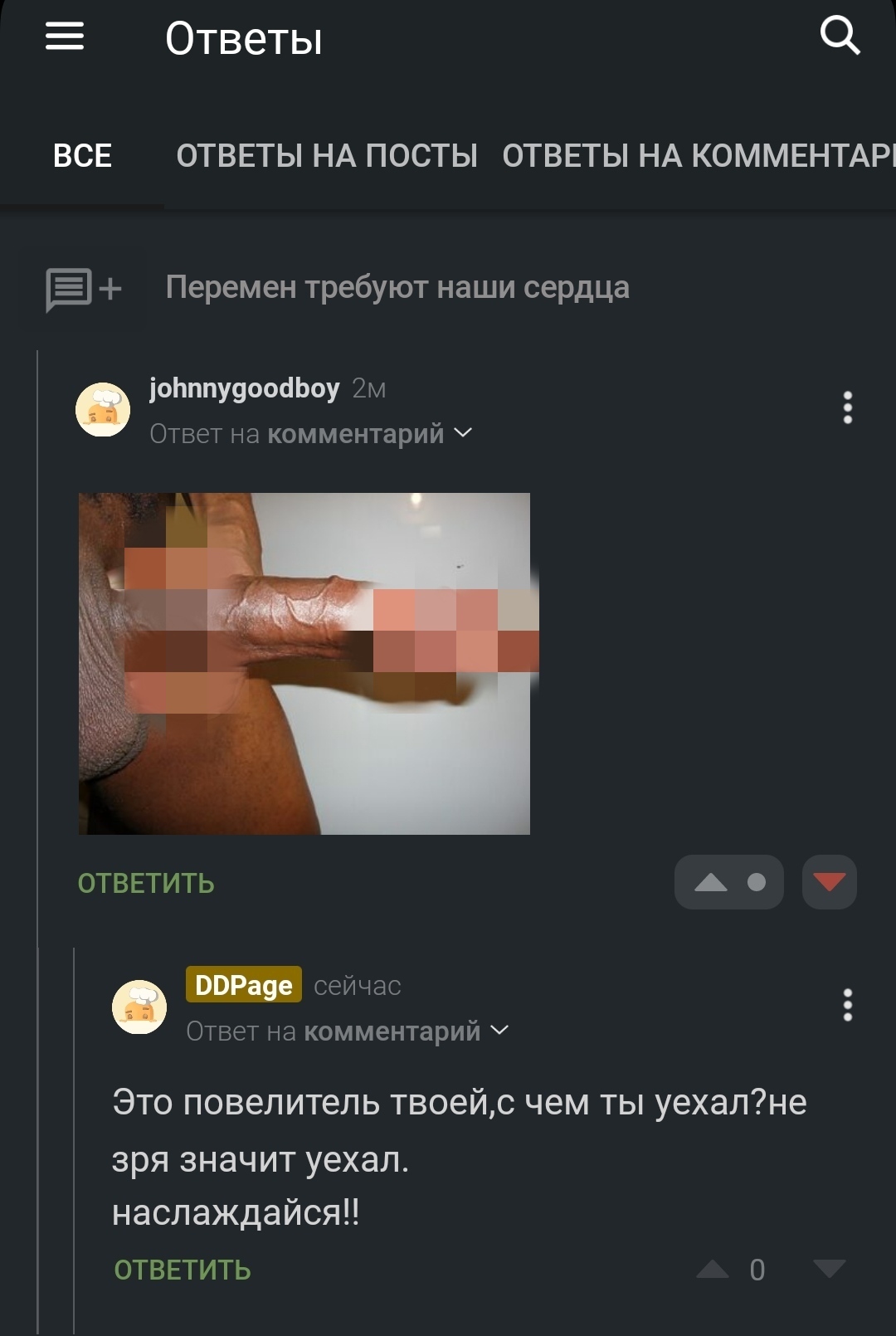Open the hamburger drawer menu
Viewport: 896px width, 1336px height.
tap(64, 37)
